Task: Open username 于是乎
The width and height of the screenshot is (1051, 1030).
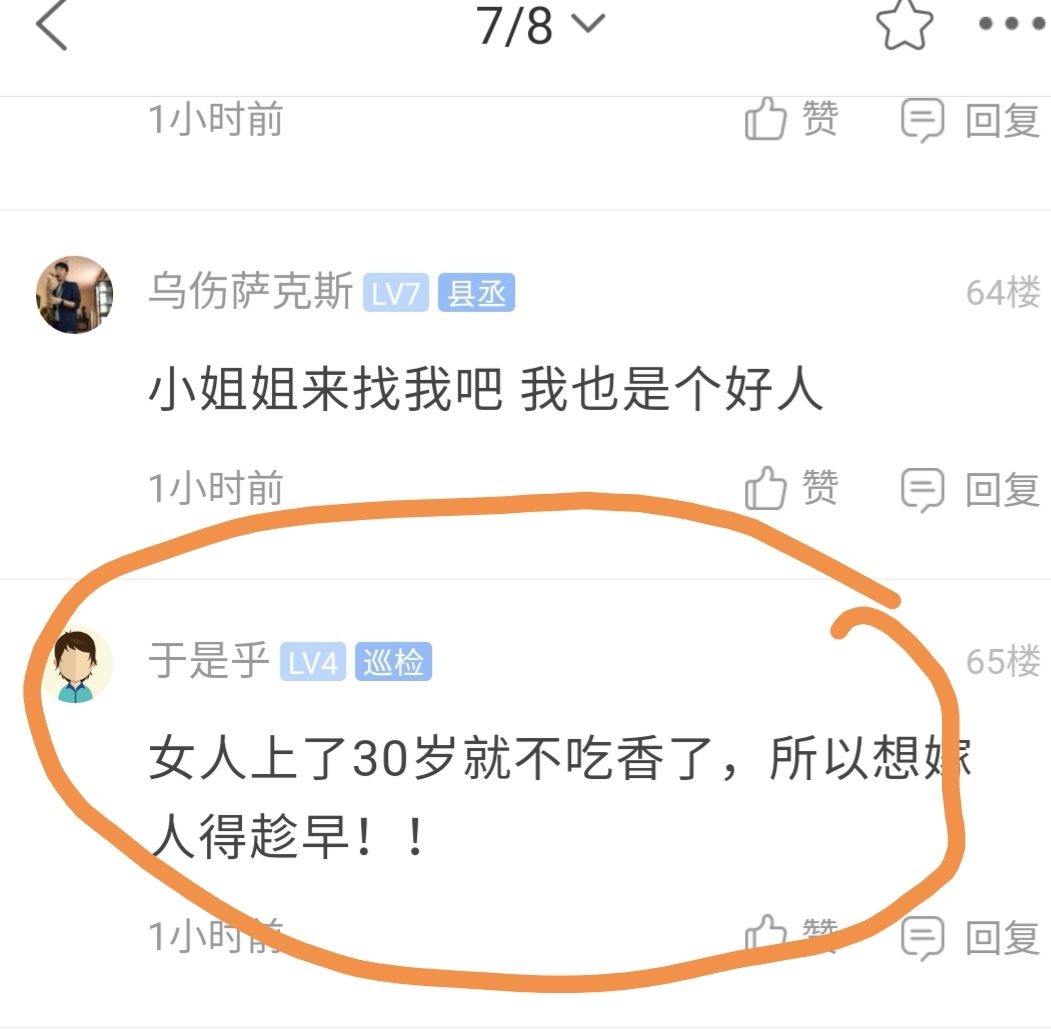Action: click(x=209, y=662)
